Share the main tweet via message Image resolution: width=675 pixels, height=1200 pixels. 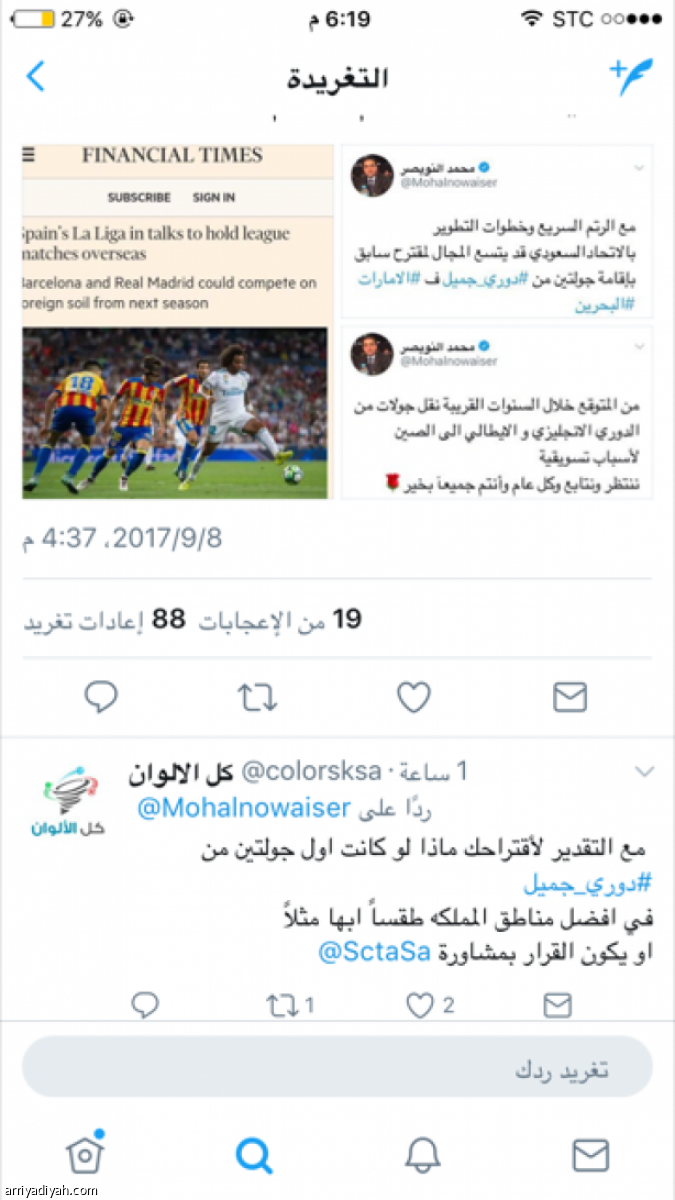pos(570,697)
